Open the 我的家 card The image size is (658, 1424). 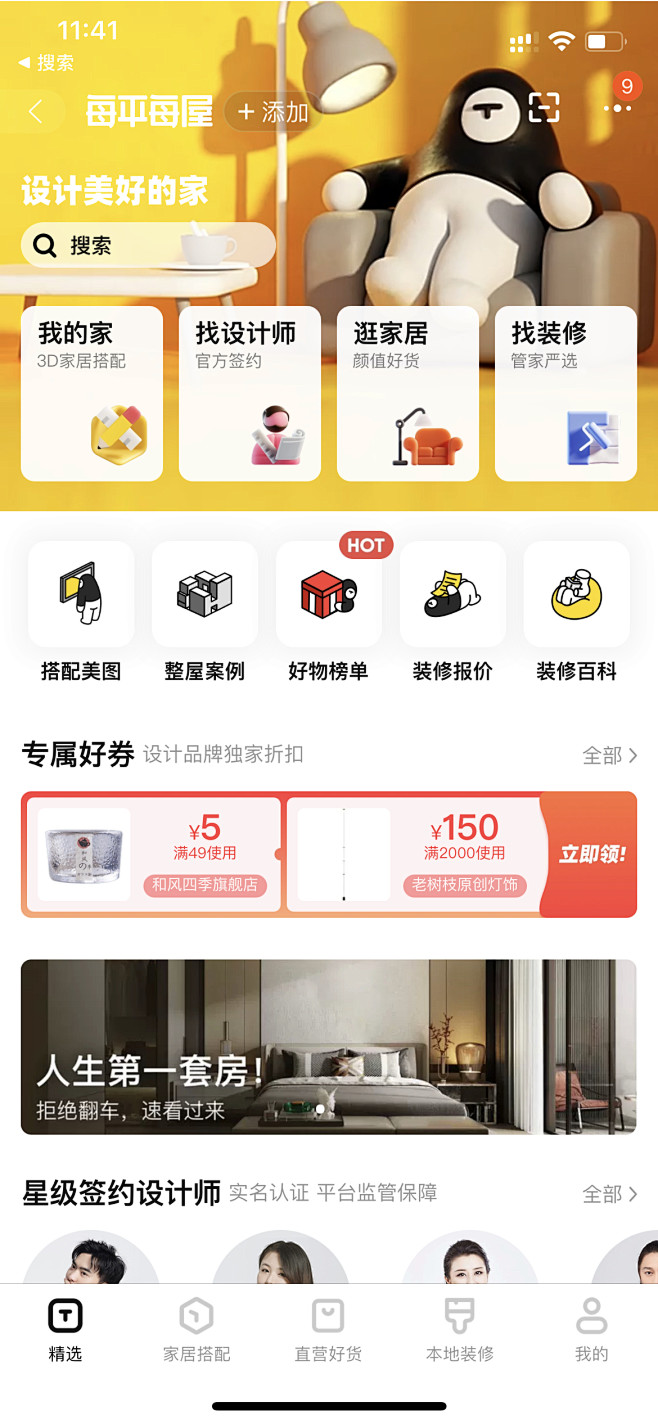[92, 393]
